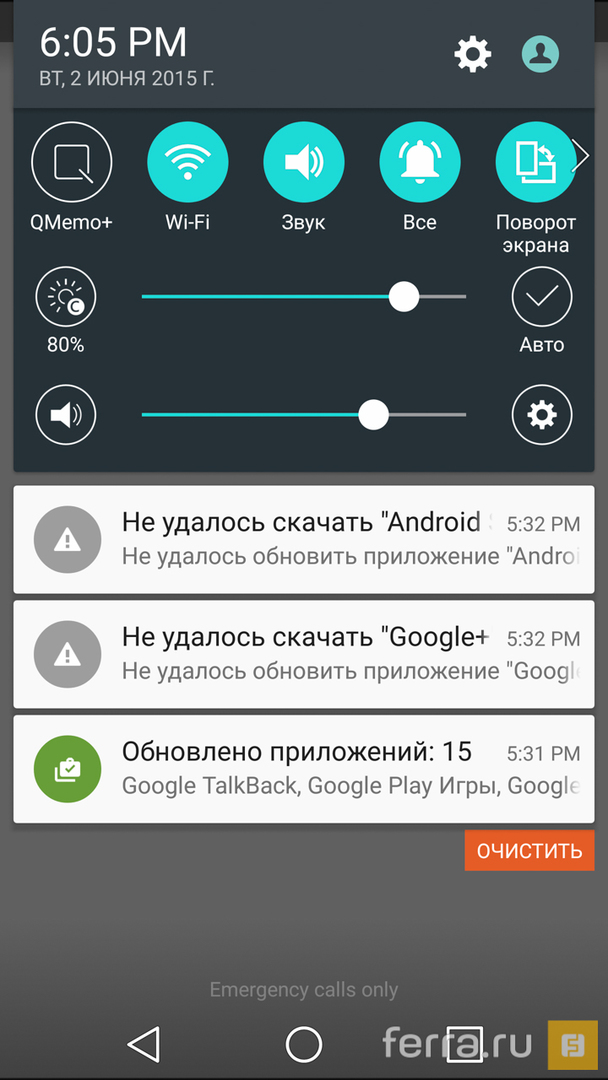The width and height of the screenshot is (608, 1080).
Task: Toggle the Звук sound setting
Action: coord(303,162)
